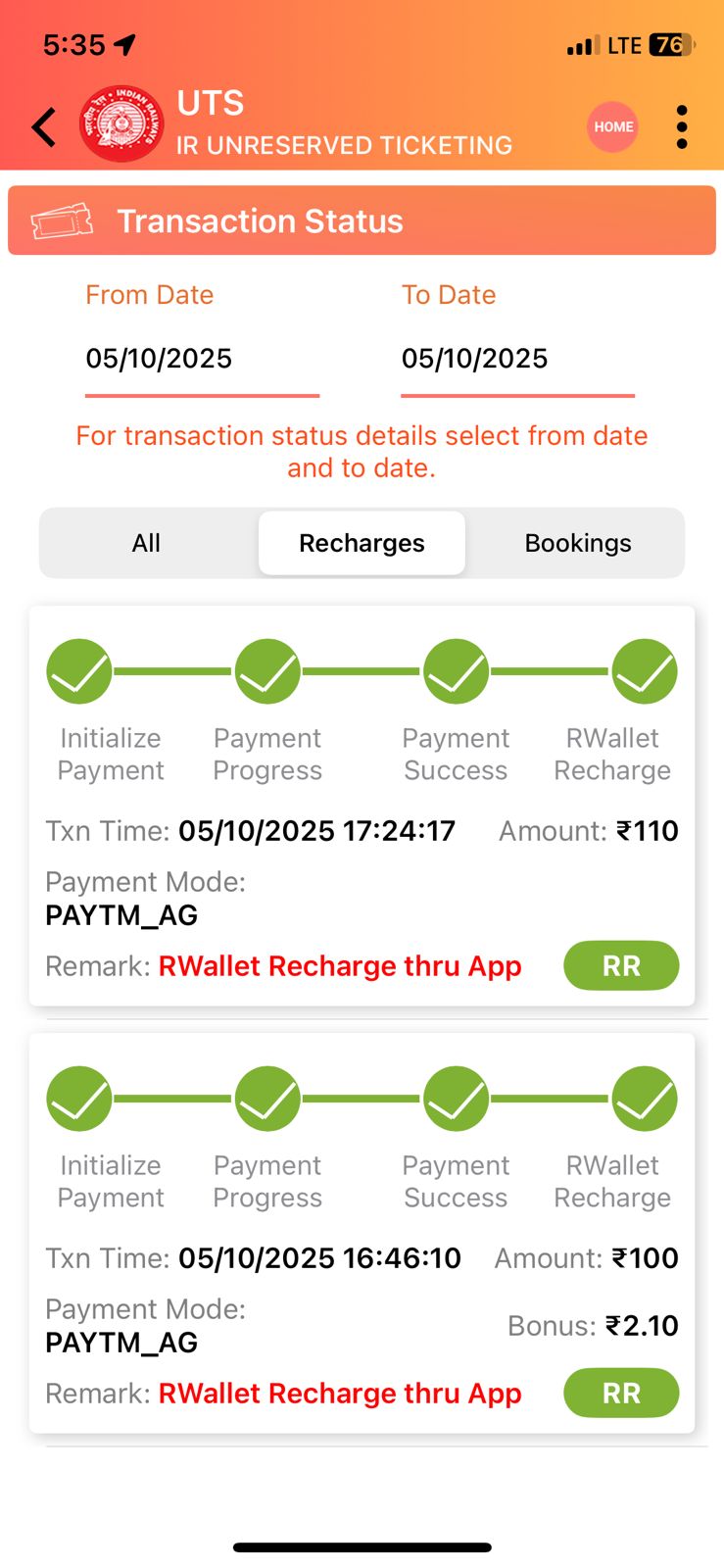Switch to the Bookings tab
Viewport: 724px width, 1568px height.
point(578,543)
